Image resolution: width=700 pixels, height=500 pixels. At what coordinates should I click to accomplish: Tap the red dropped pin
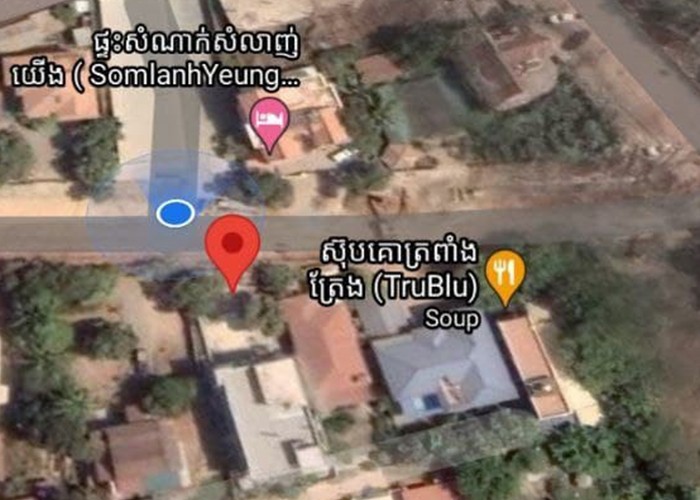tap(233, 245)
